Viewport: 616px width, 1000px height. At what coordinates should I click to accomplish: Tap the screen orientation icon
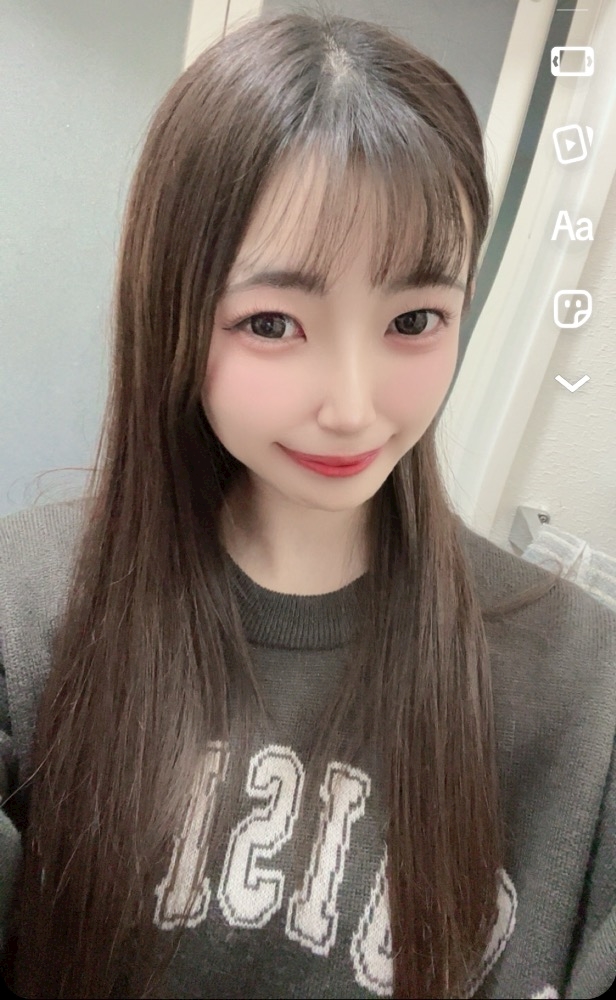click(x=572, y=61)
